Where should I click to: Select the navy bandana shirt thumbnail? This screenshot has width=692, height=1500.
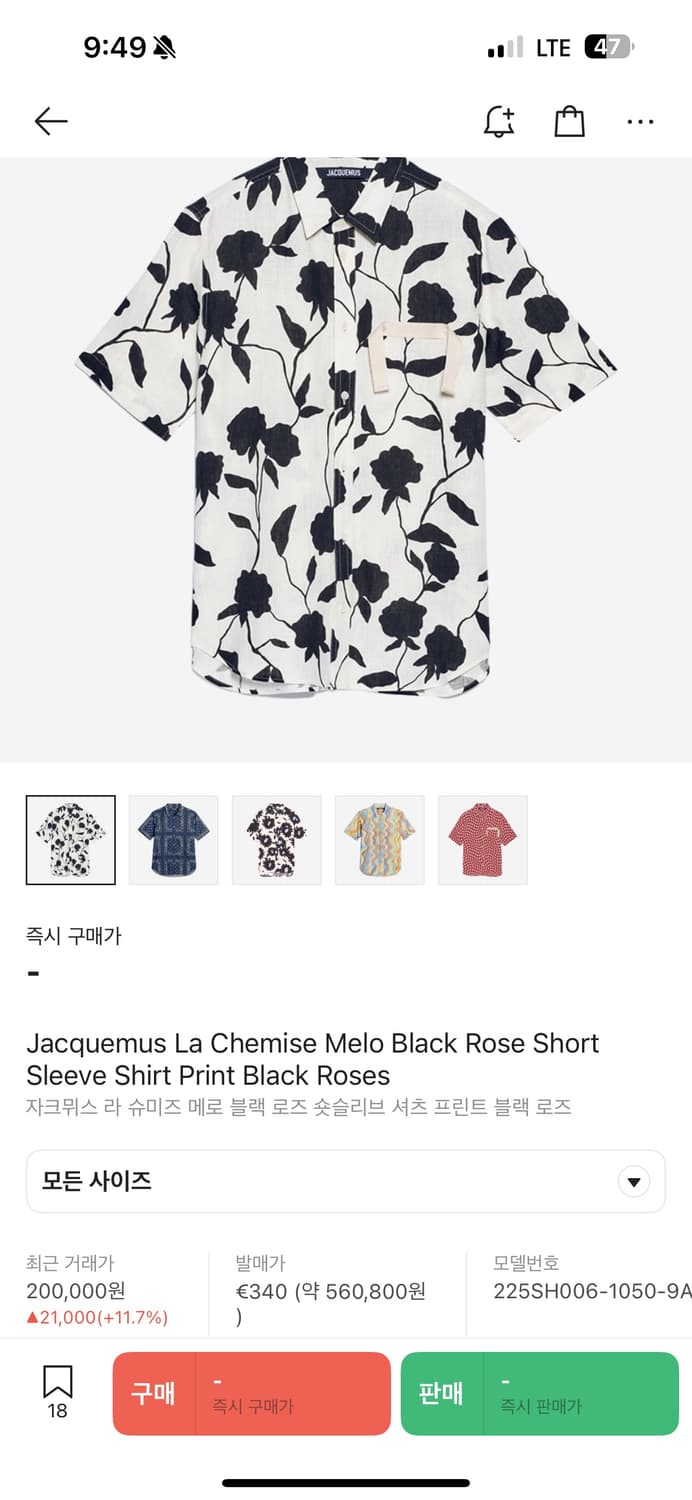[x=174, y=840]
